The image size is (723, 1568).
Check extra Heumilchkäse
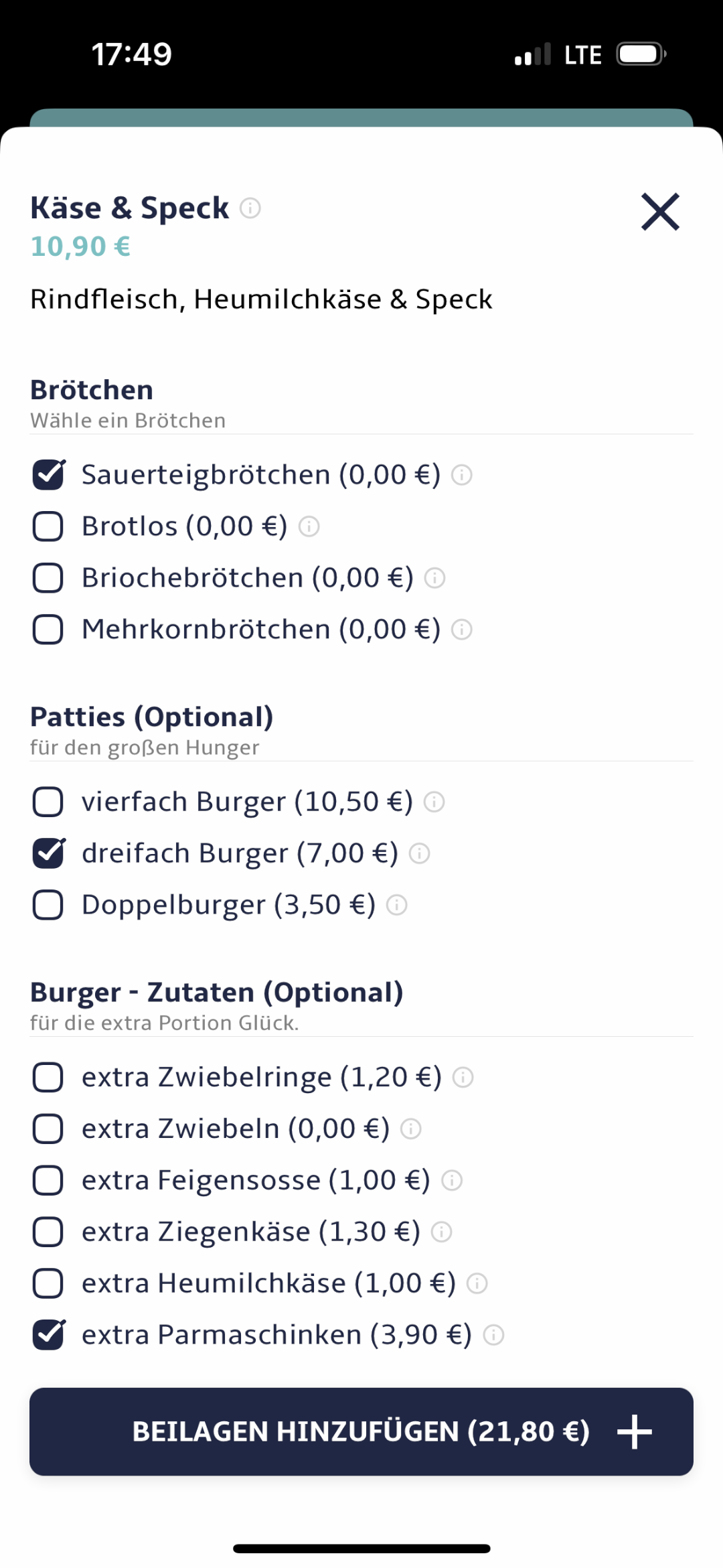click(x=48, y=1283)
